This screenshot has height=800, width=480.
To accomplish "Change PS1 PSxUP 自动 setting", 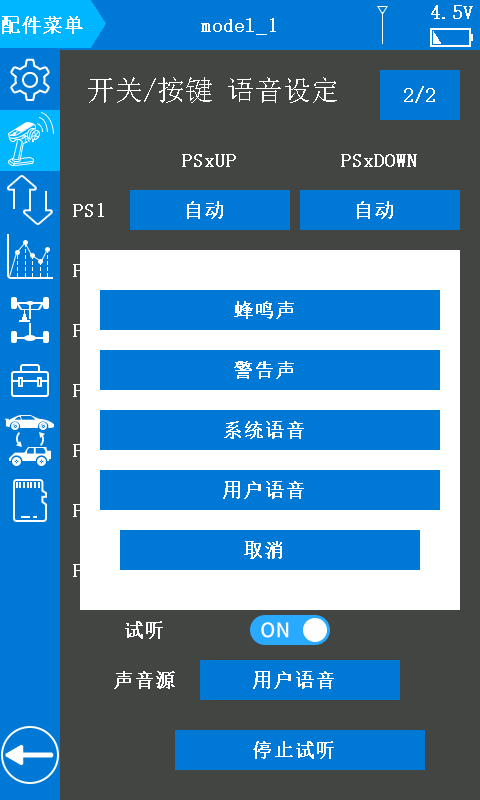I will coord(210,210).
